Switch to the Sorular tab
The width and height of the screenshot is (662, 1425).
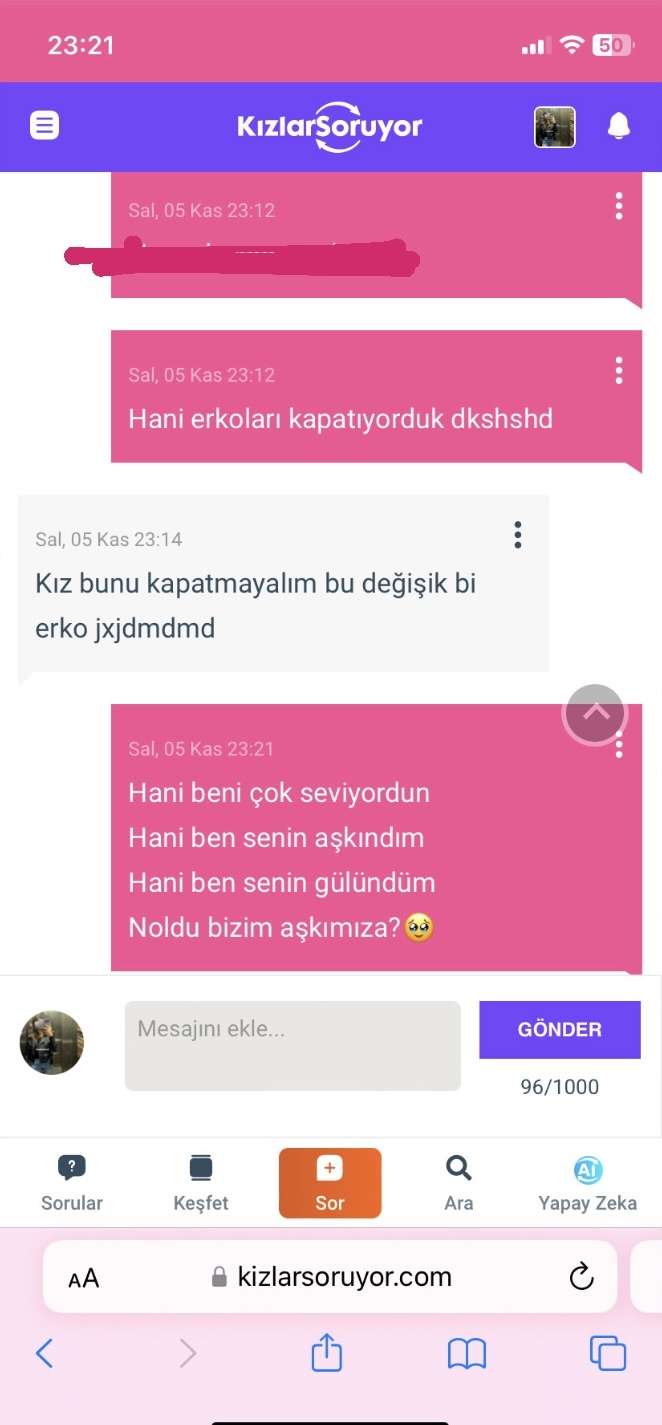[72, 1184]
